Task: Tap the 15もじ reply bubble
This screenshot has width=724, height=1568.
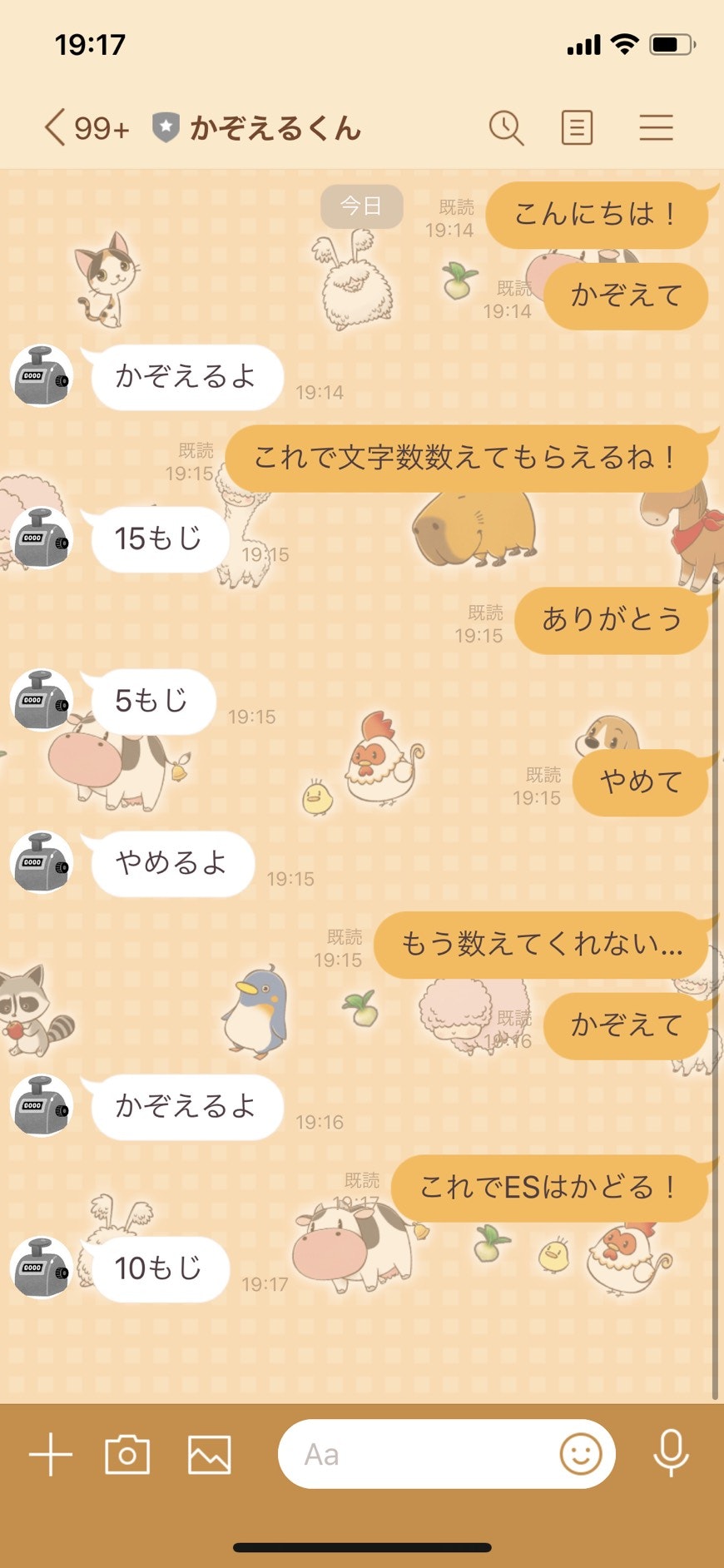Action: [x=157, y=538]
